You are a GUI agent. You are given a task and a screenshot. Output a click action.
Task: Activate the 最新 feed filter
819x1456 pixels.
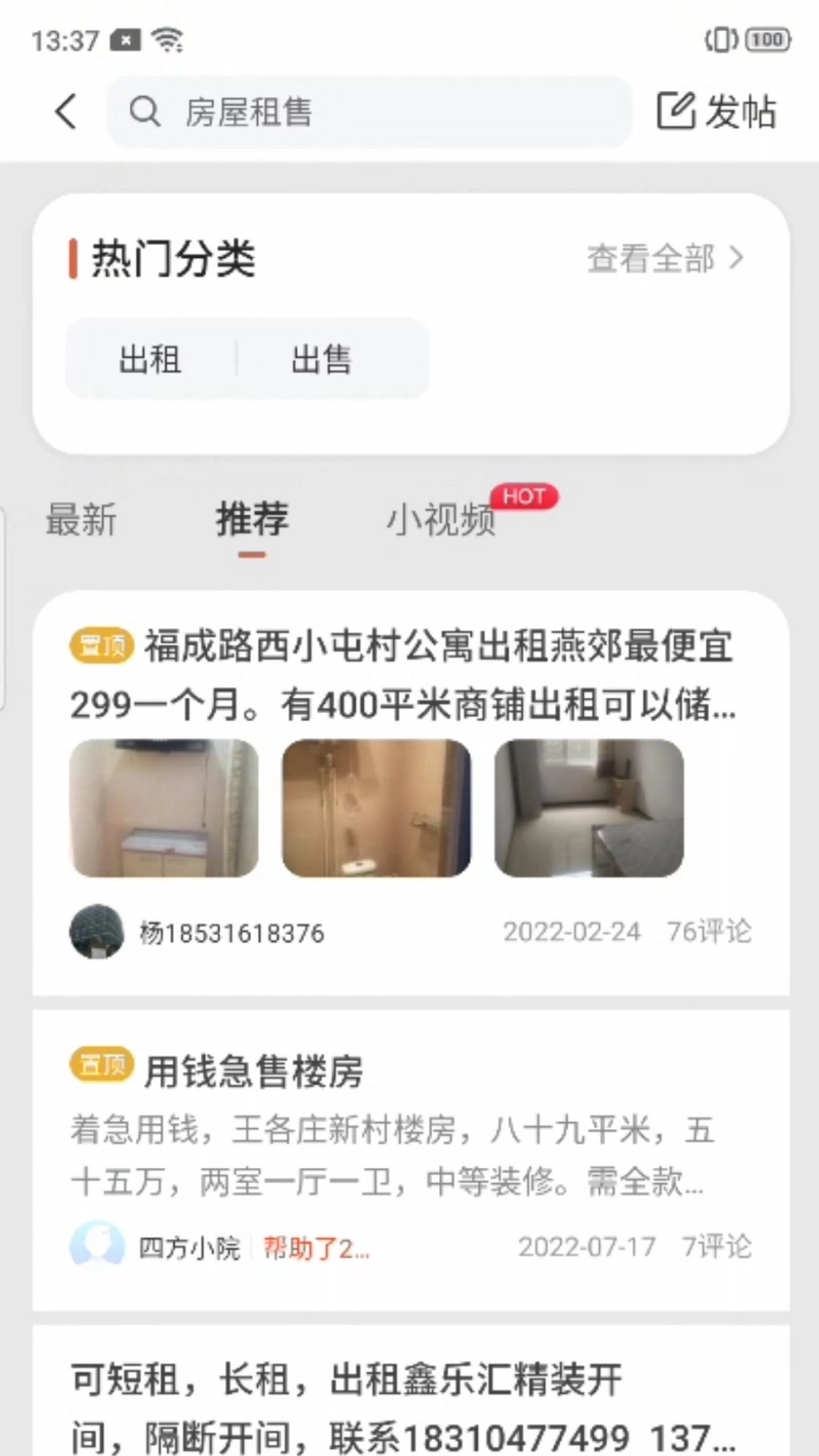coord(81,521)
